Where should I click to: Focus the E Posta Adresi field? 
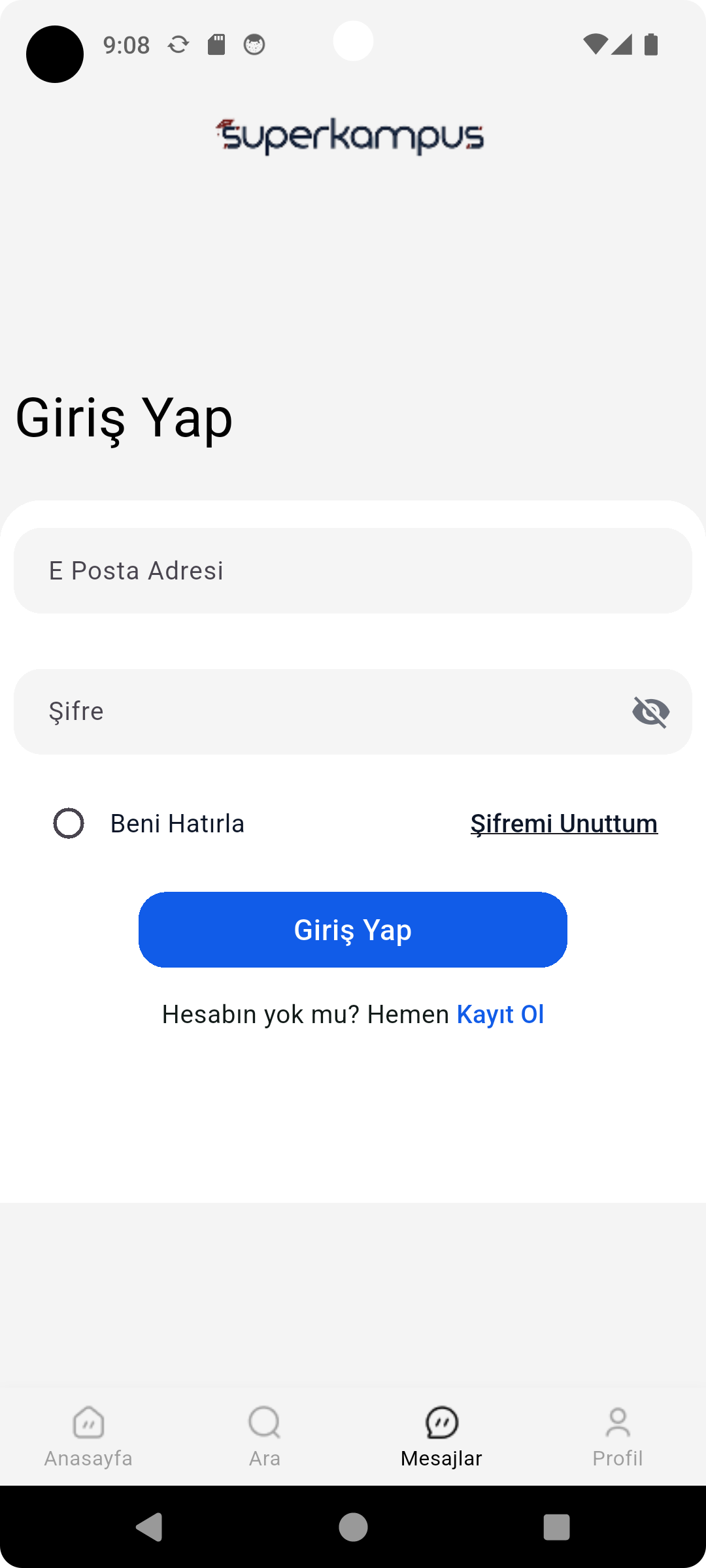pos(353,570)
